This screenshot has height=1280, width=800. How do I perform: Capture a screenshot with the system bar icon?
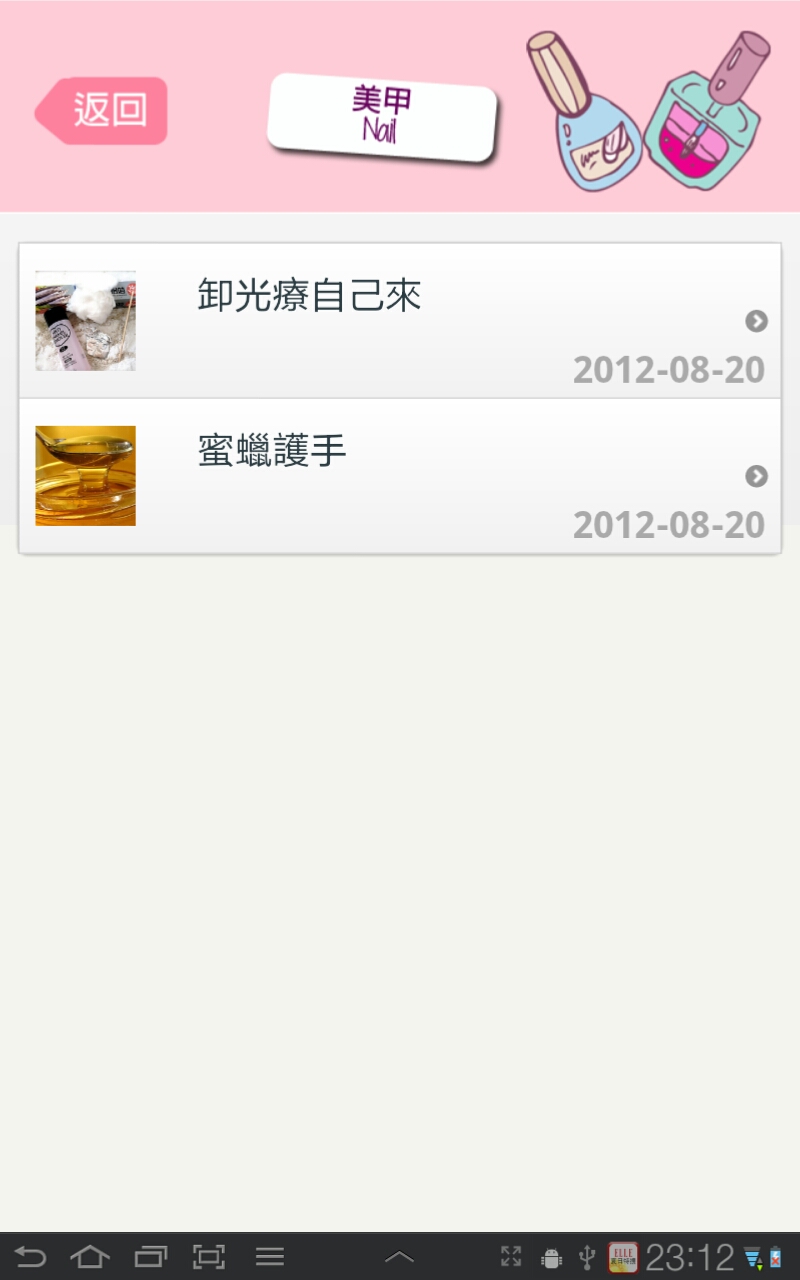209,1257
